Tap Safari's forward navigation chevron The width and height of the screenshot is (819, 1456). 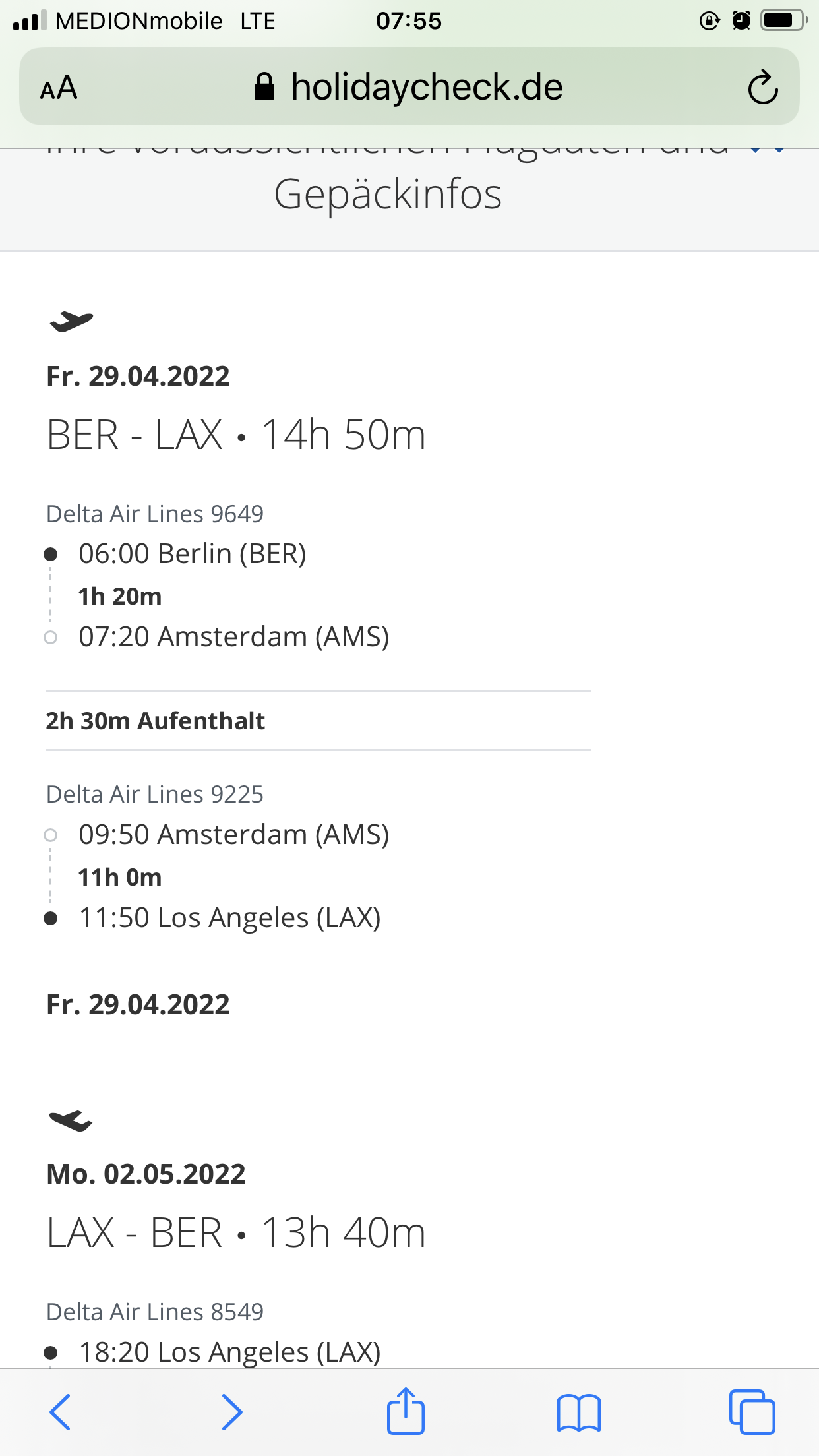coord(232,1412)
